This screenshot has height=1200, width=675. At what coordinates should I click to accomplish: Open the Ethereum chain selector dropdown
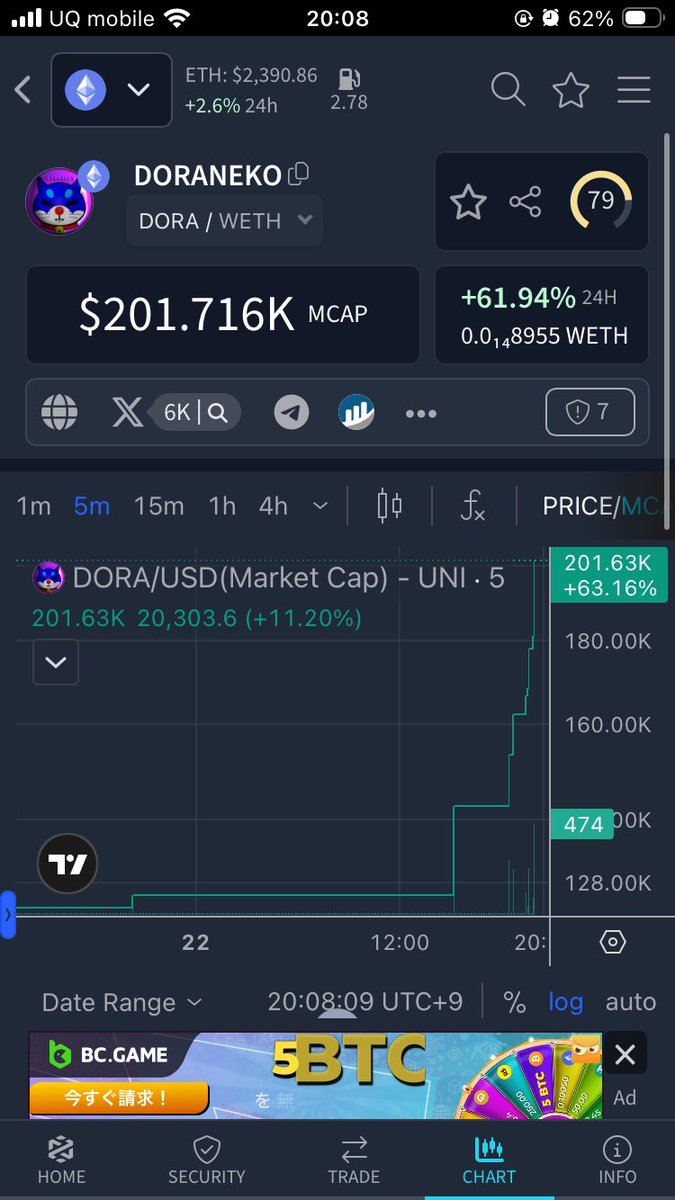111,90
